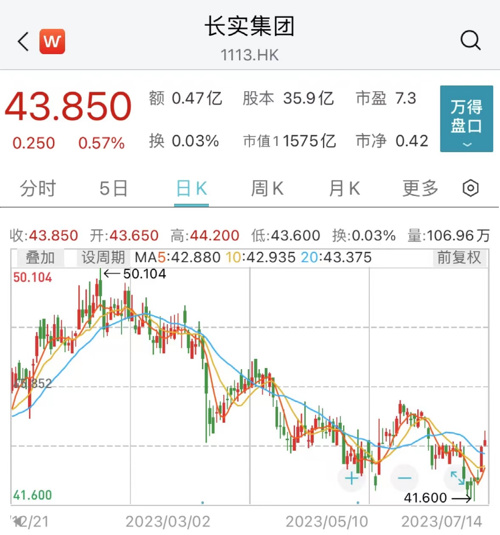Open the 更多 period options

[420, 188]
